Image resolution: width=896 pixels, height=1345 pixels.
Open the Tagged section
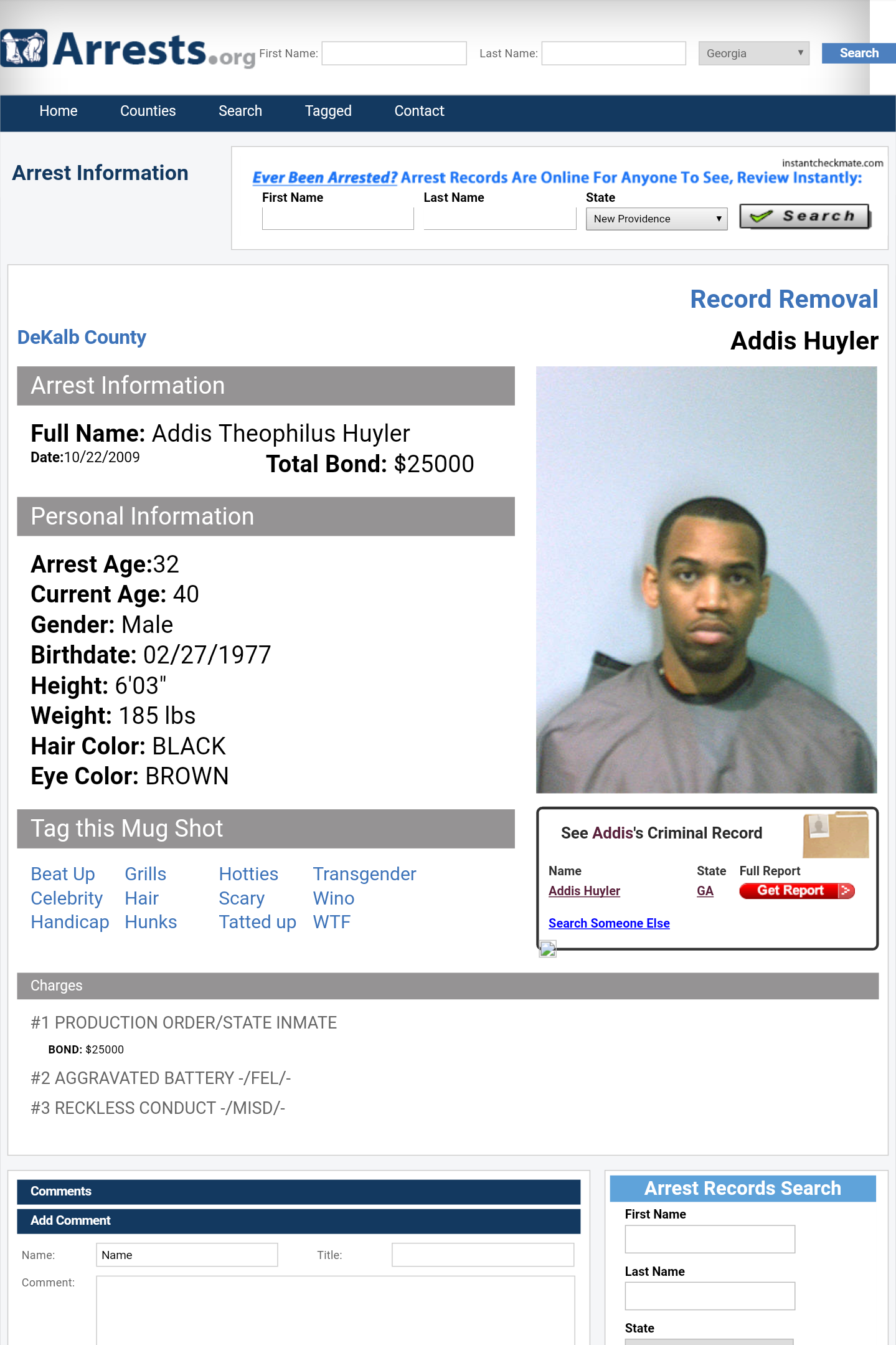[x=328, y=111]
